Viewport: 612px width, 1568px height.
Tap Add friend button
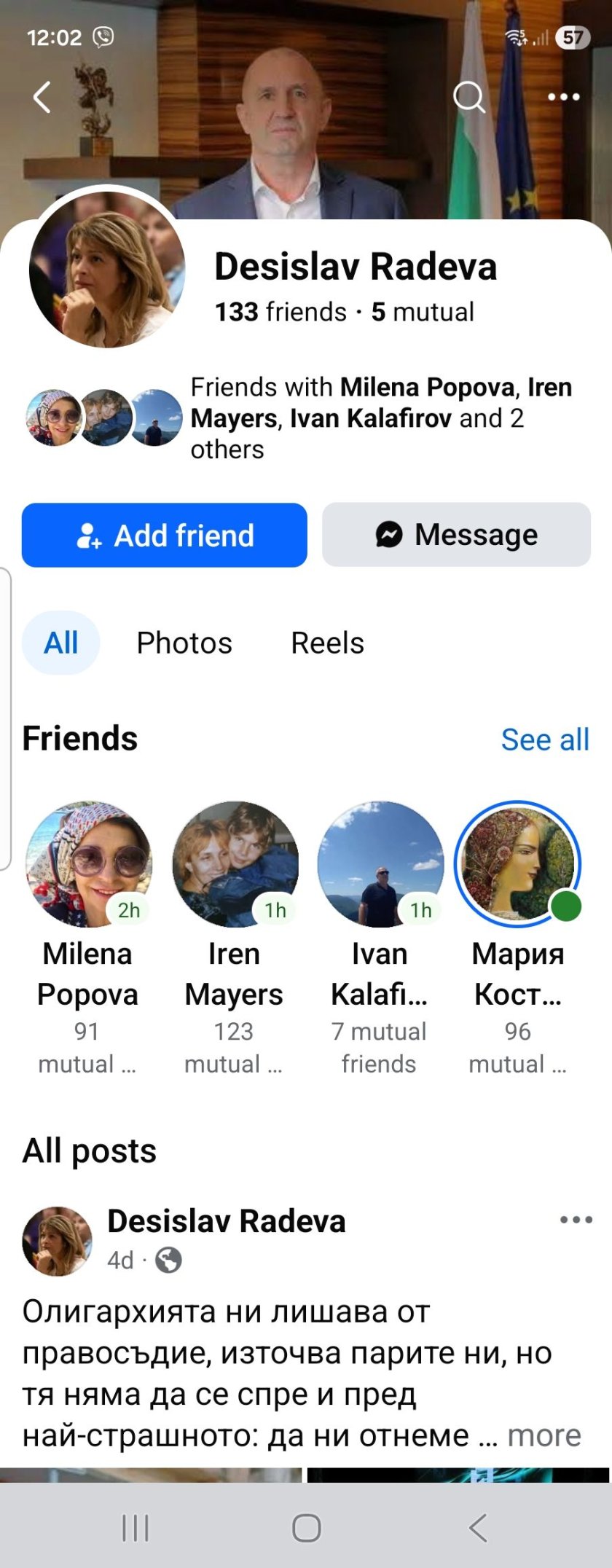(x=165, y=536)
